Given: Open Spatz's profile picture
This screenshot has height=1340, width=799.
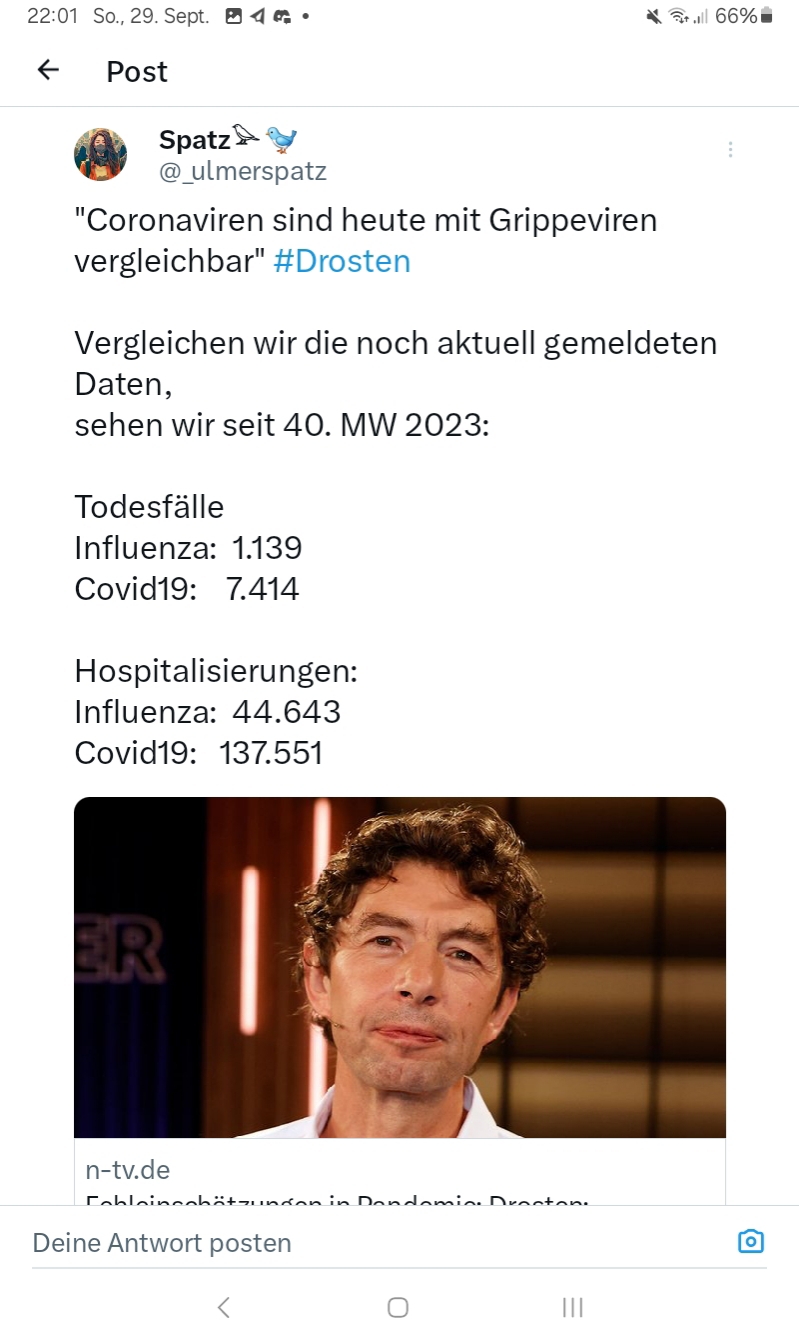Looking at the screenshot, I should pyautogui.click(x=100, y=154).
